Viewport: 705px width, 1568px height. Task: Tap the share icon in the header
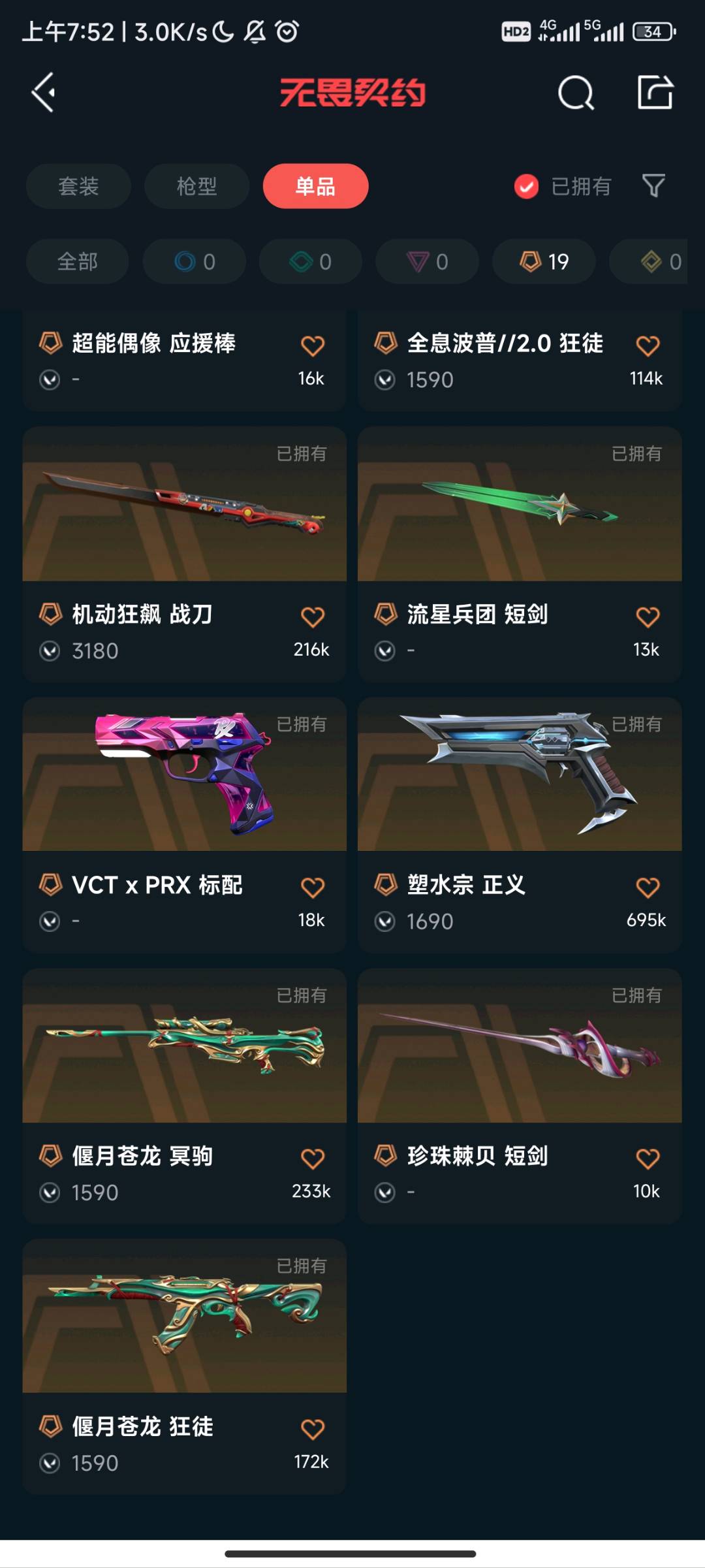click(655, 93)
